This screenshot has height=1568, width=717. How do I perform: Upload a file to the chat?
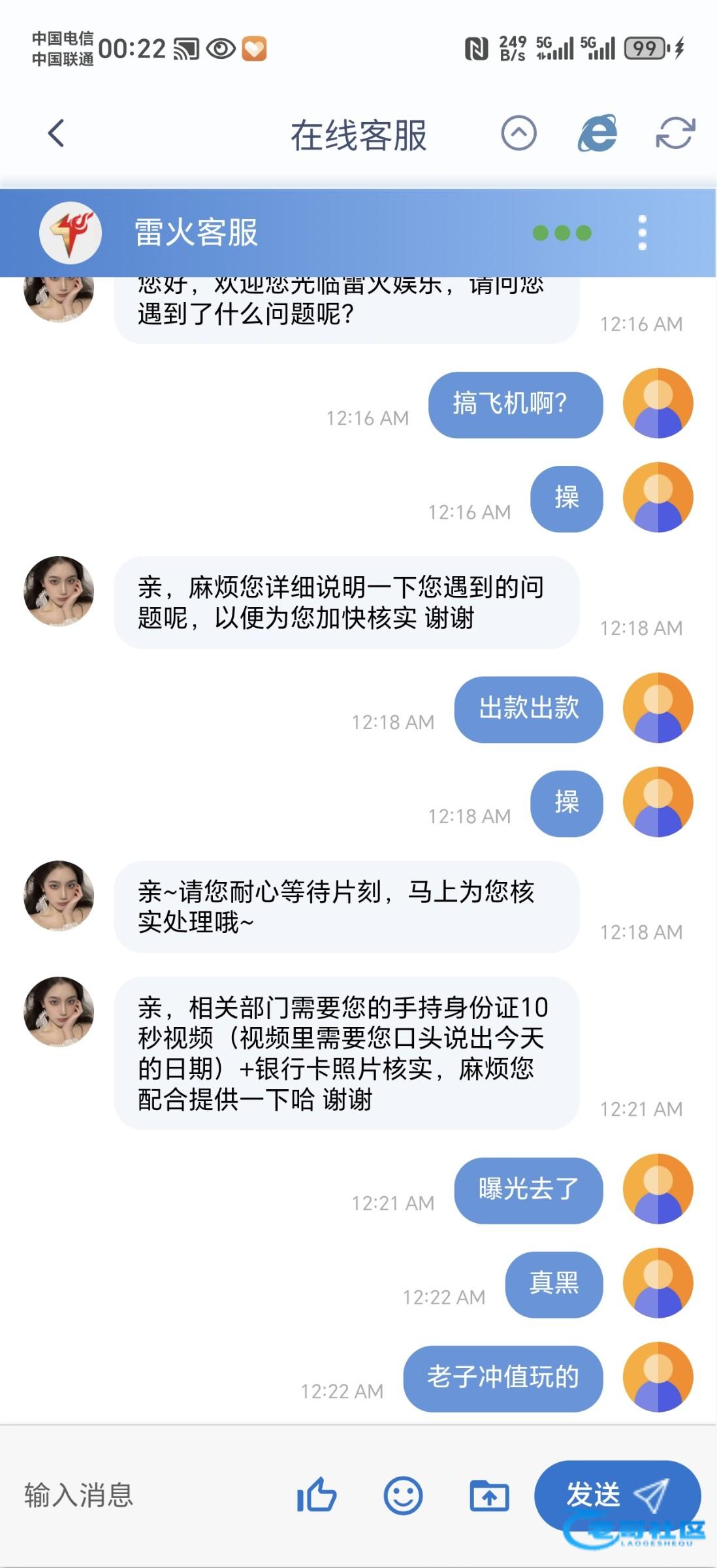point(489,1495)
